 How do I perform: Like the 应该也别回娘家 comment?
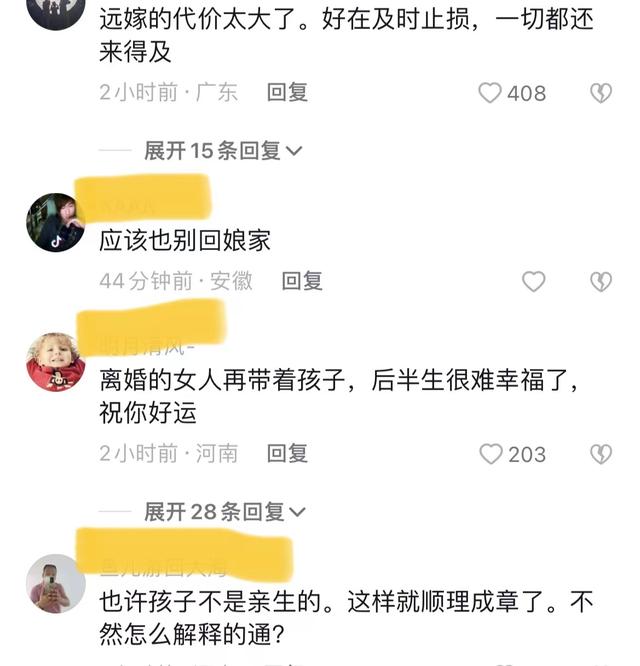534,281
